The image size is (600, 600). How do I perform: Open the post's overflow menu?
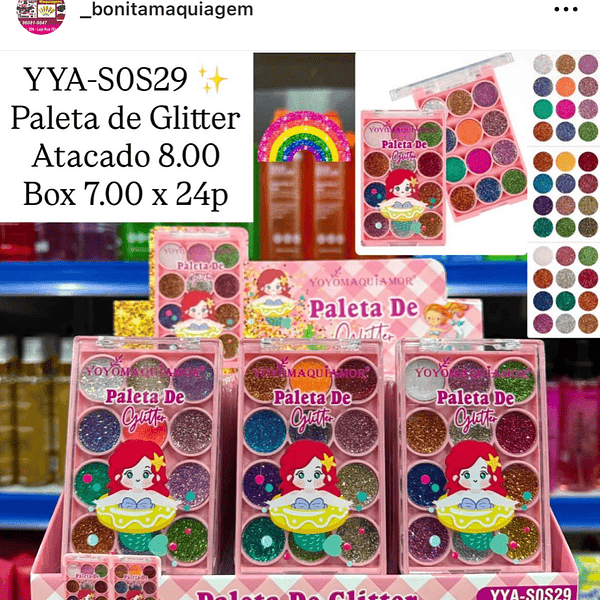[x=577, y=10]
